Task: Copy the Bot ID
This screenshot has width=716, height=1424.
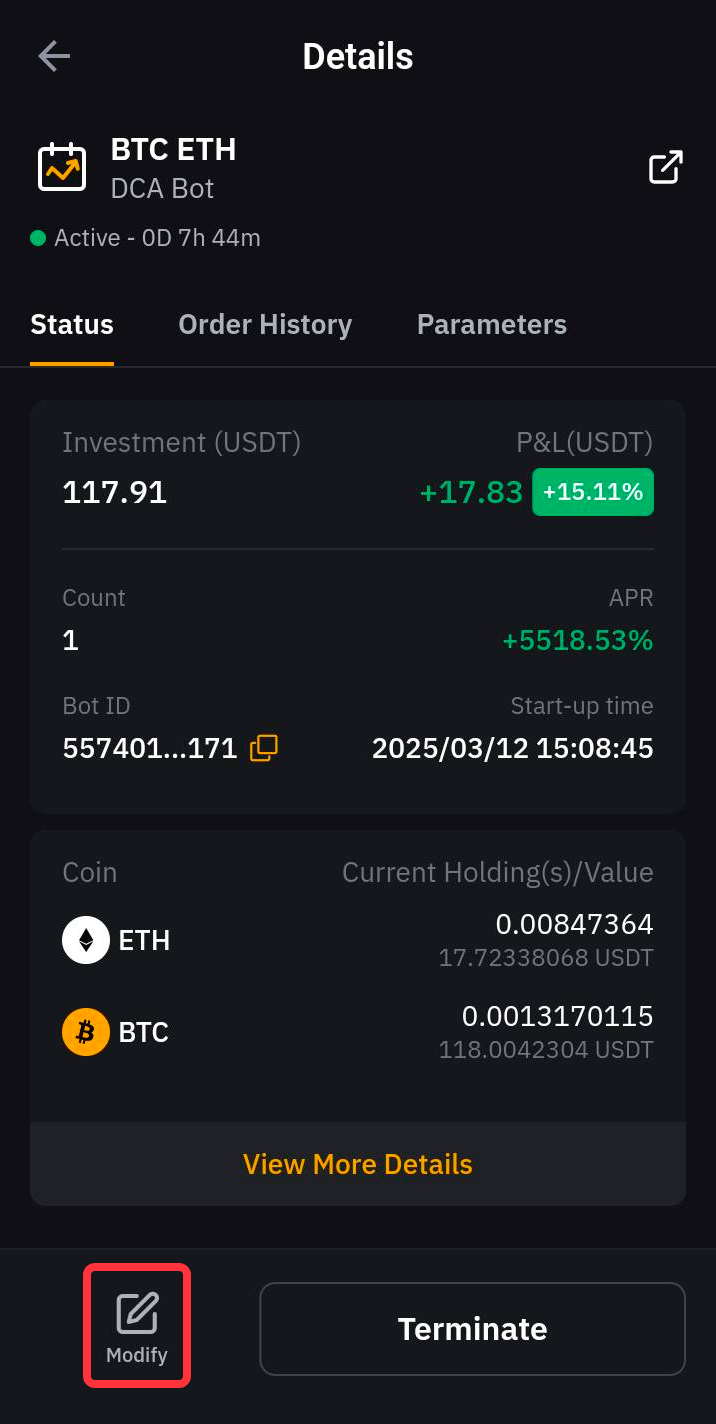Action: [x=264, y=748]
